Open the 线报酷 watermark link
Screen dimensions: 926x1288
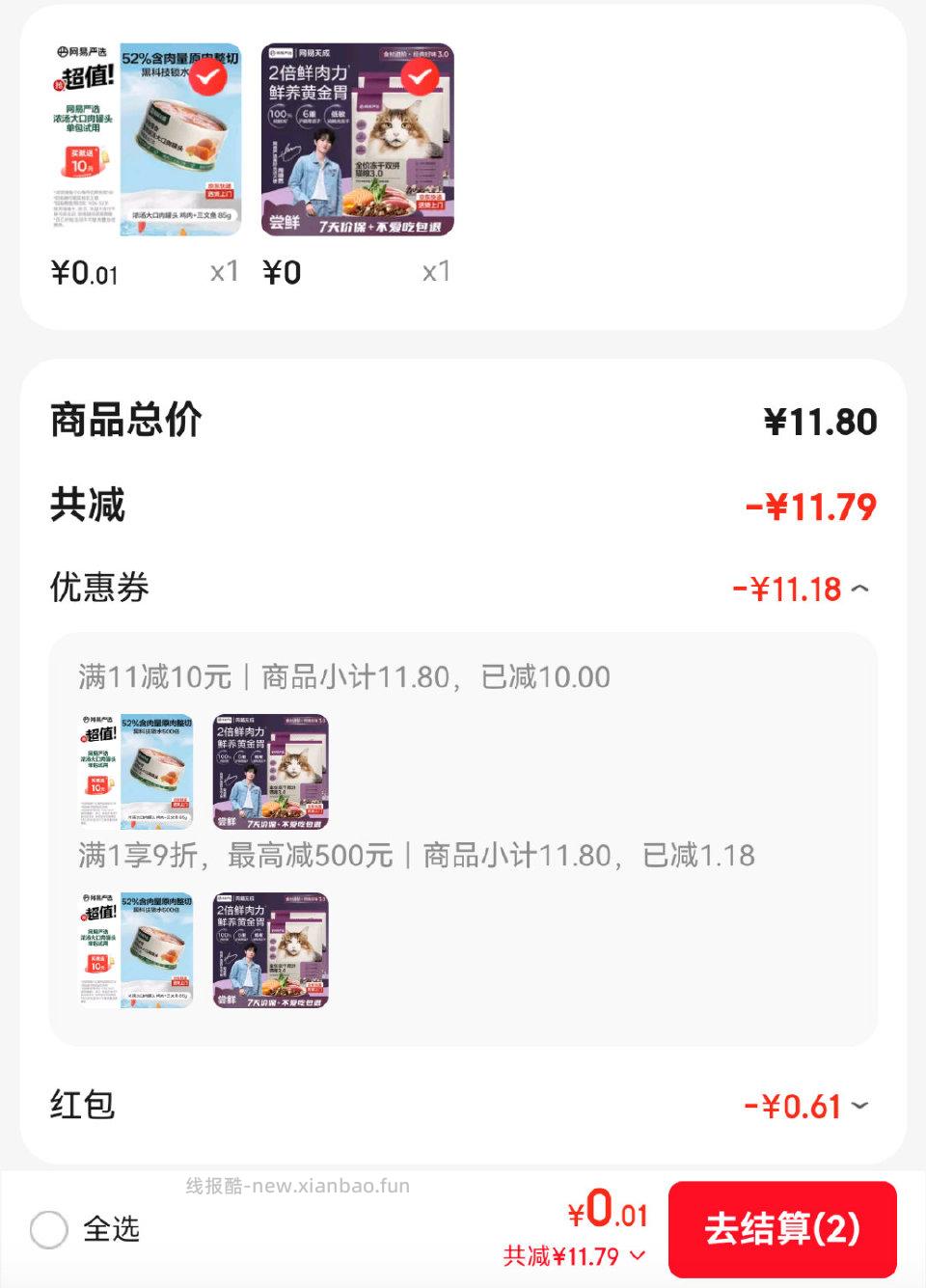pos(294,1185)
